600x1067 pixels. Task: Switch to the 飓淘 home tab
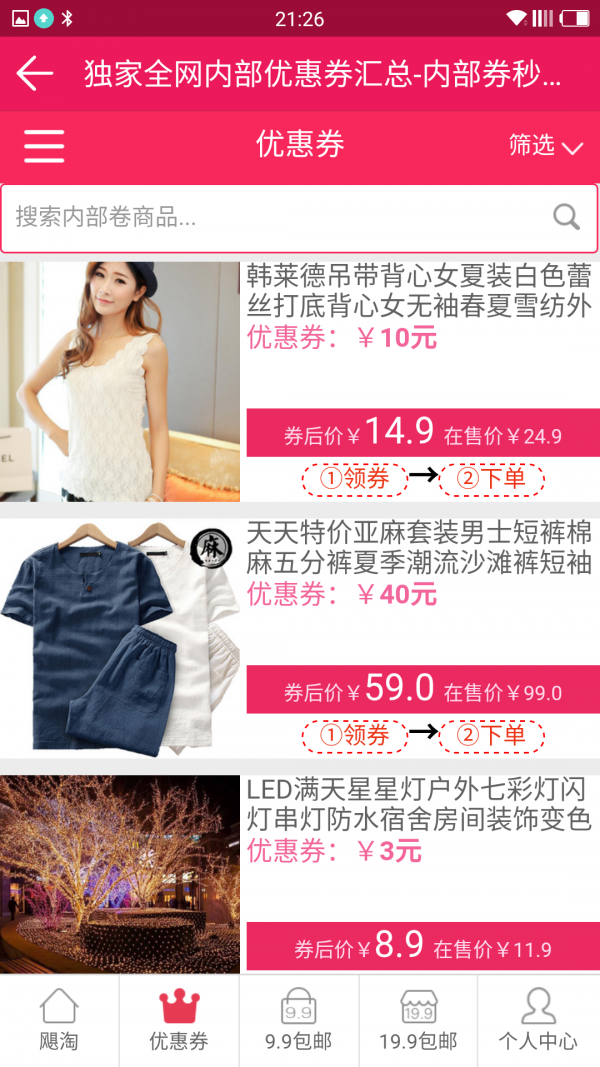(x=59, y=1021)
